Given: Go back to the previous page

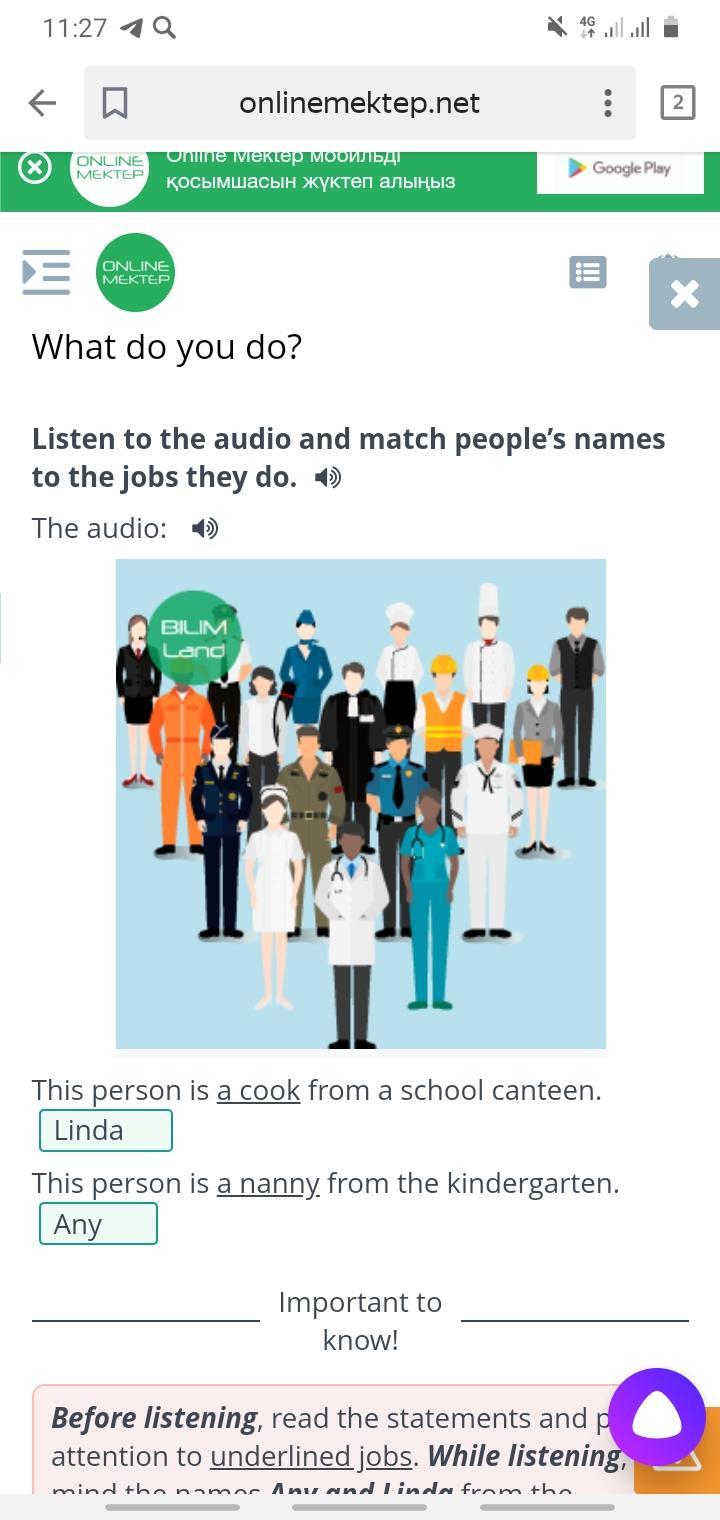Looking at the screenshot, I should coord(42,103).
